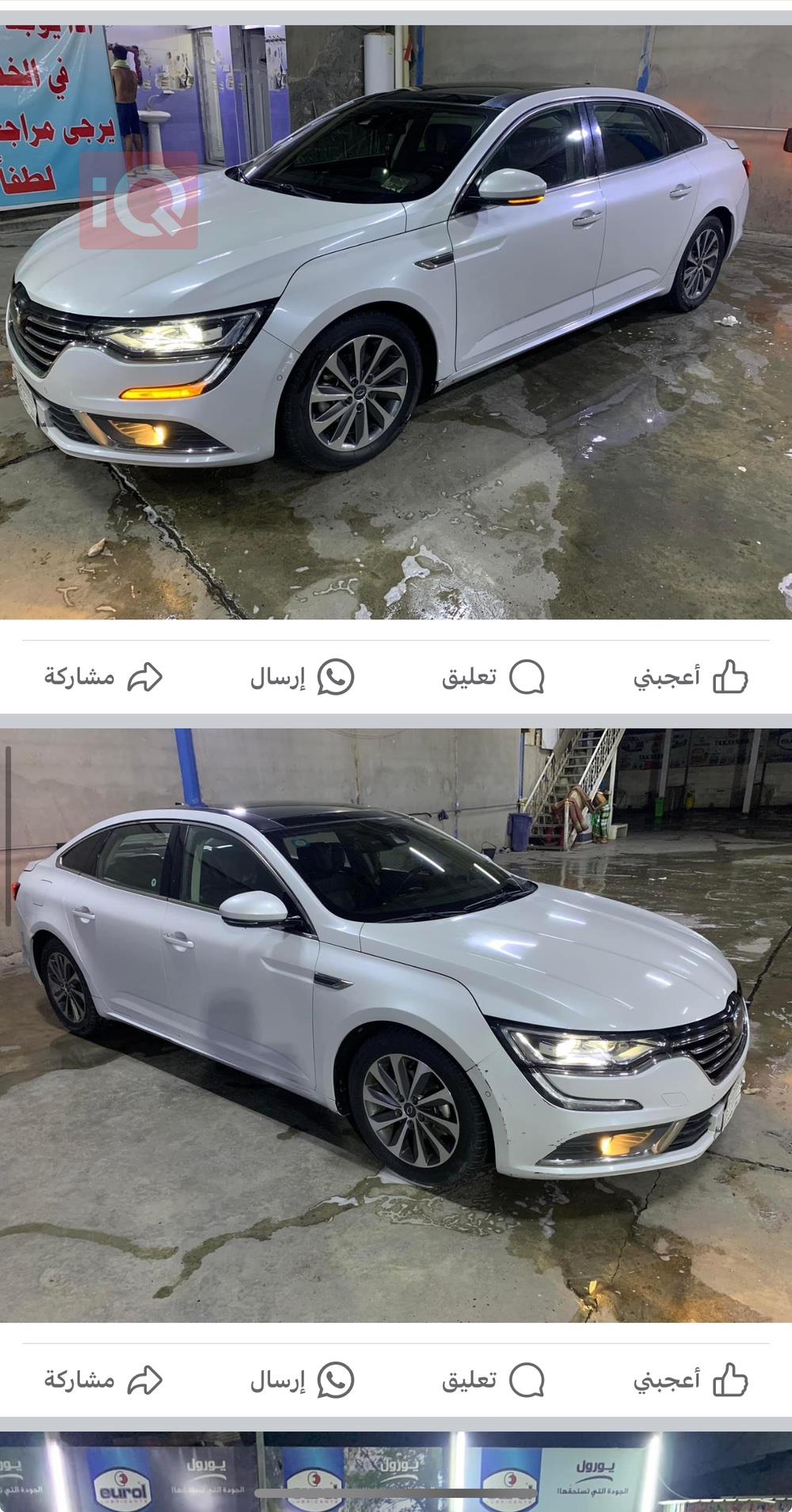Comment on the car photo with the Arabic sign
792x1512 pixels.
[493, 677]
